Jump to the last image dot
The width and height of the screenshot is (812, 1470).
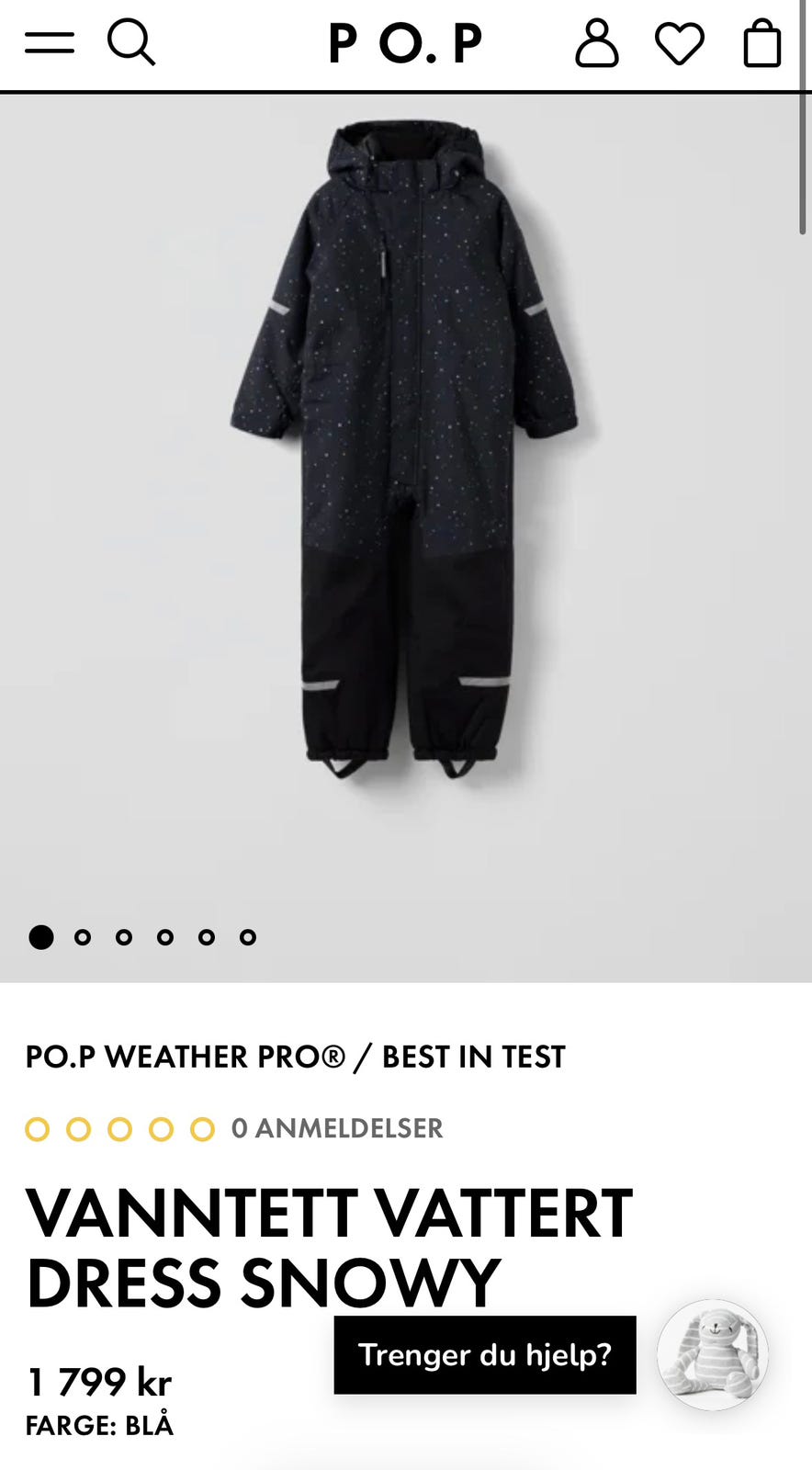click(248, 937)
